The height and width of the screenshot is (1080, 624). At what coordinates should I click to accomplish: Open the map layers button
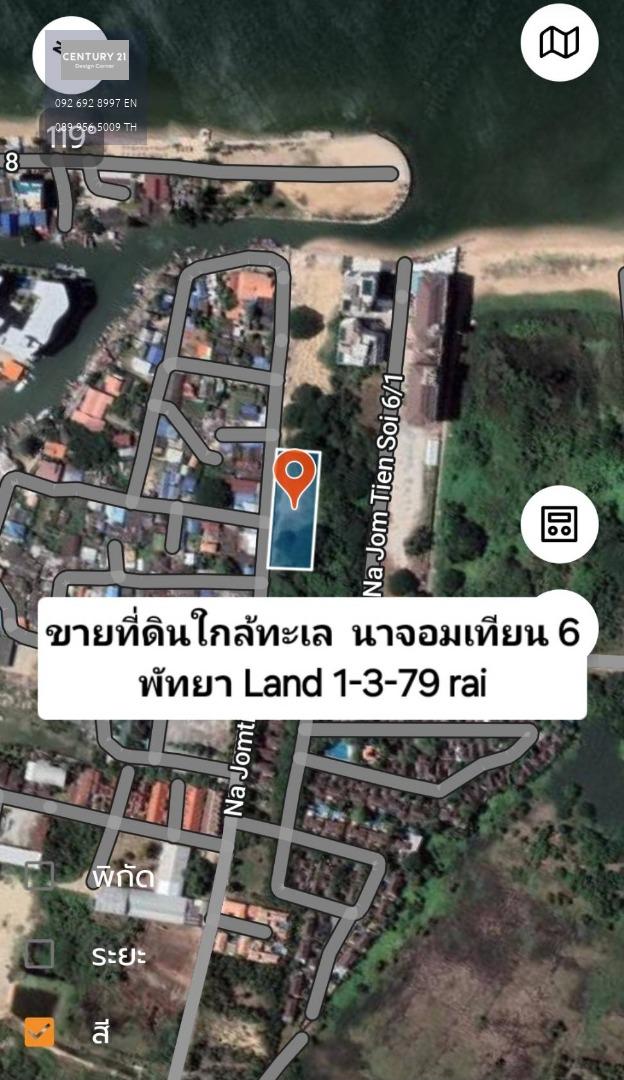click(x=559, y=43)
